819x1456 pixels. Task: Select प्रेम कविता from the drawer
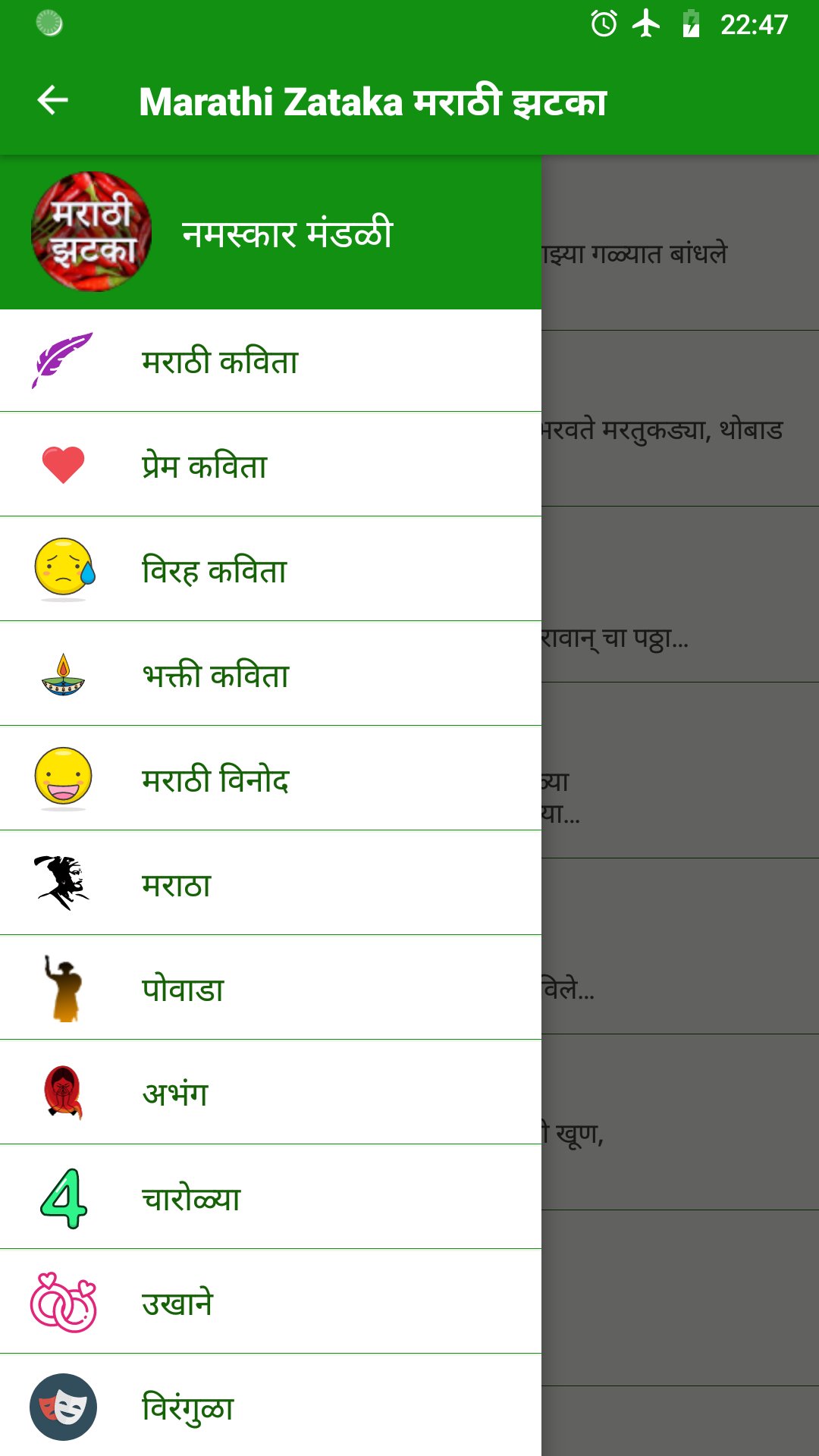point(205,465)
